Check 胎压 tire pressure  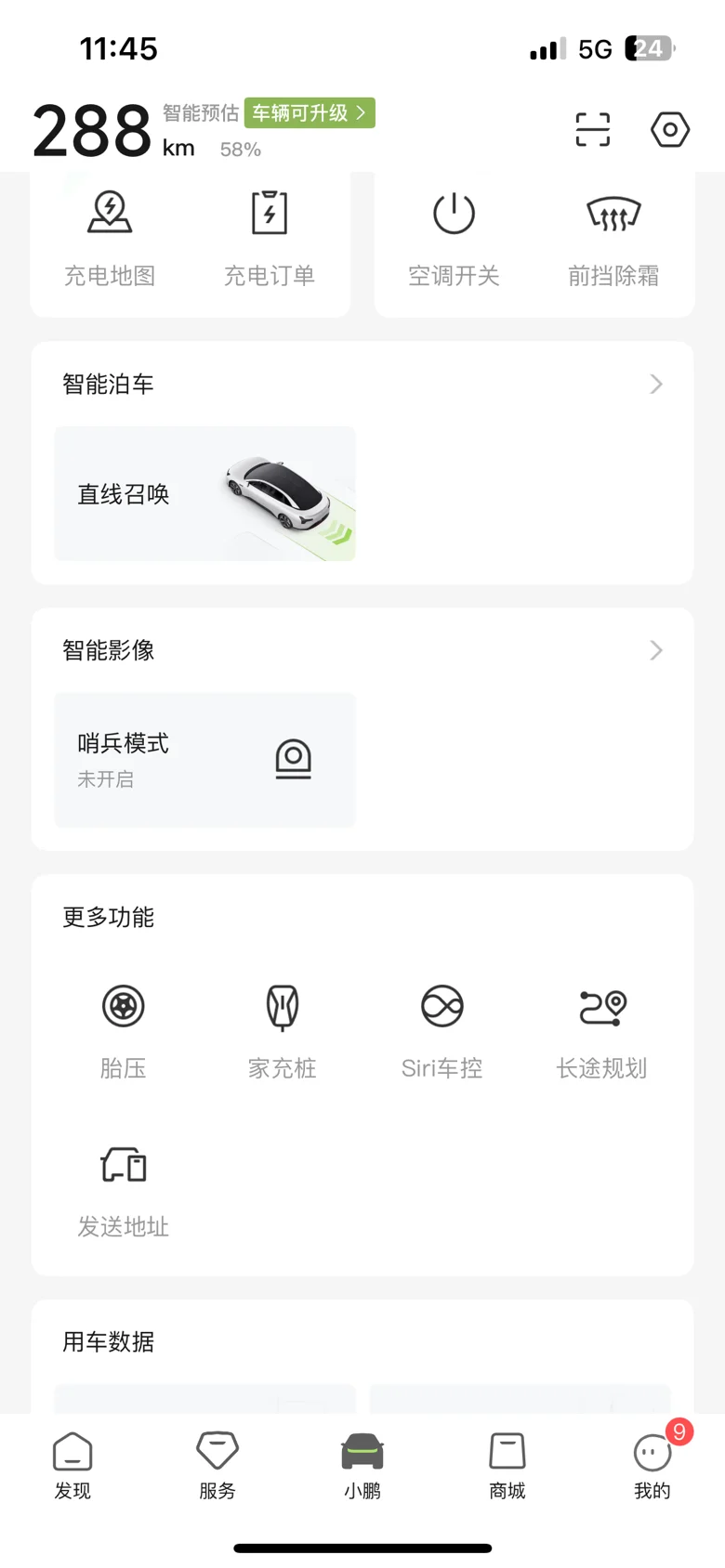tap(124, 1031)
